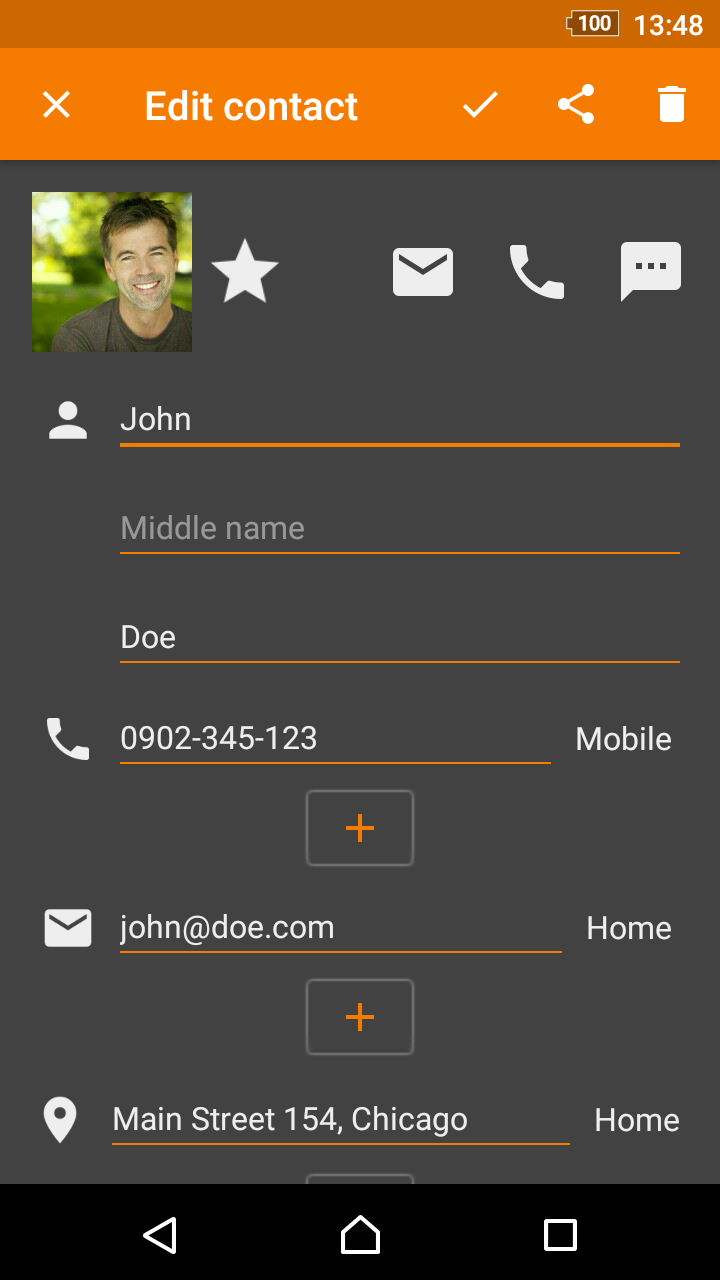Viewport: 720px width, 1280px height.
Task: Send an email via envelope shortcut
Action: click(423, 272)
